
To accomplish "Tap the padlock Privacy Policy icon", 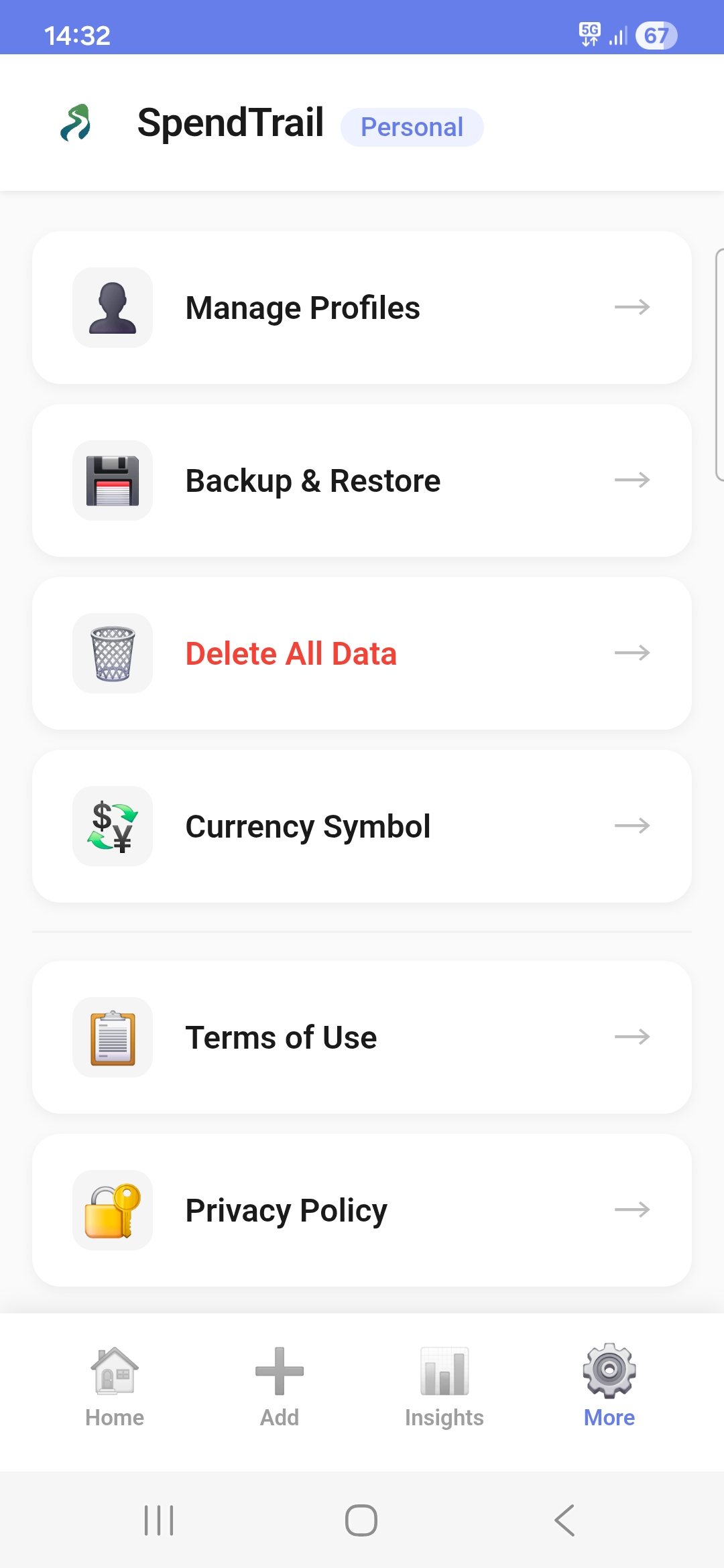I will [x=112, y=1210].
